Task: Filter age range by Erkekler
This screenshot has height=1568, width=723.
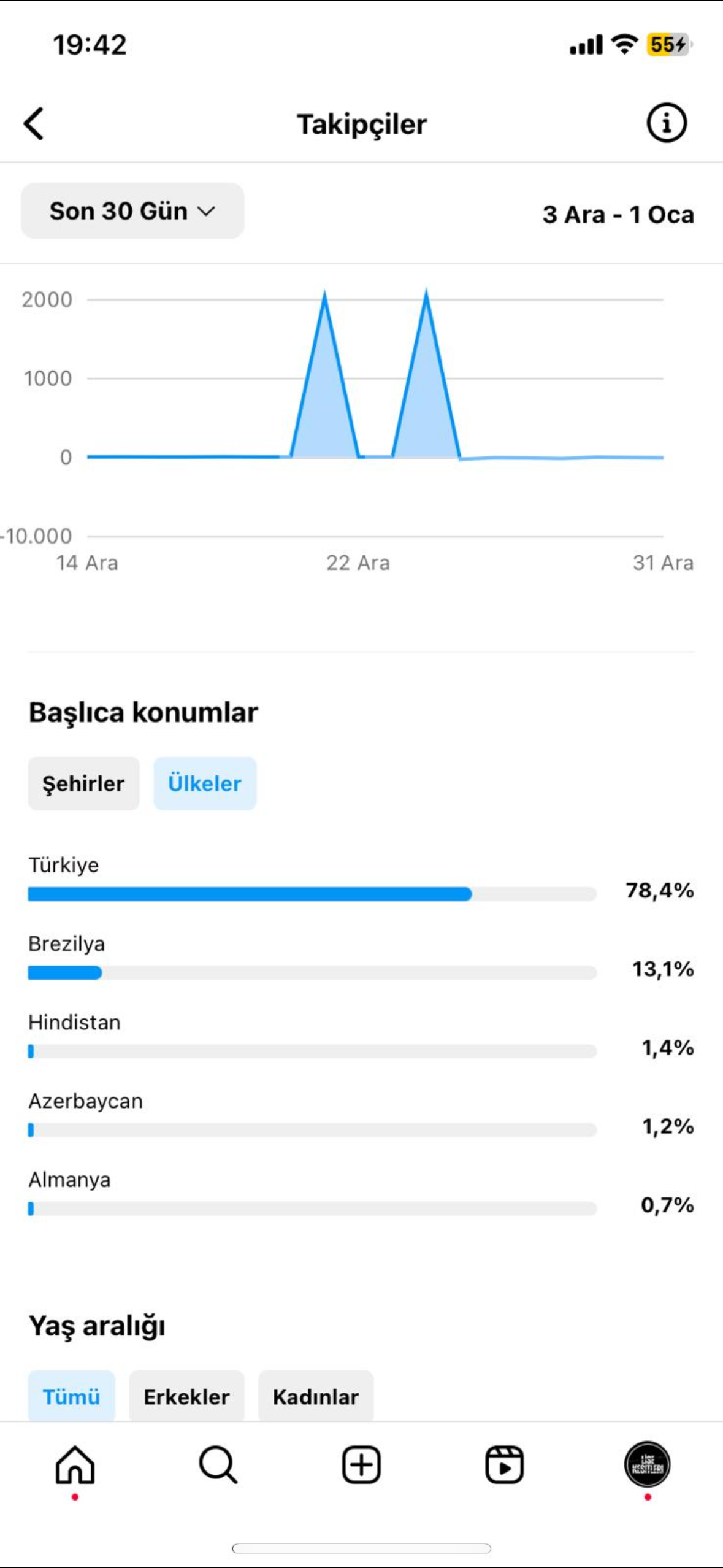Action: click(x=186, y=1396)
